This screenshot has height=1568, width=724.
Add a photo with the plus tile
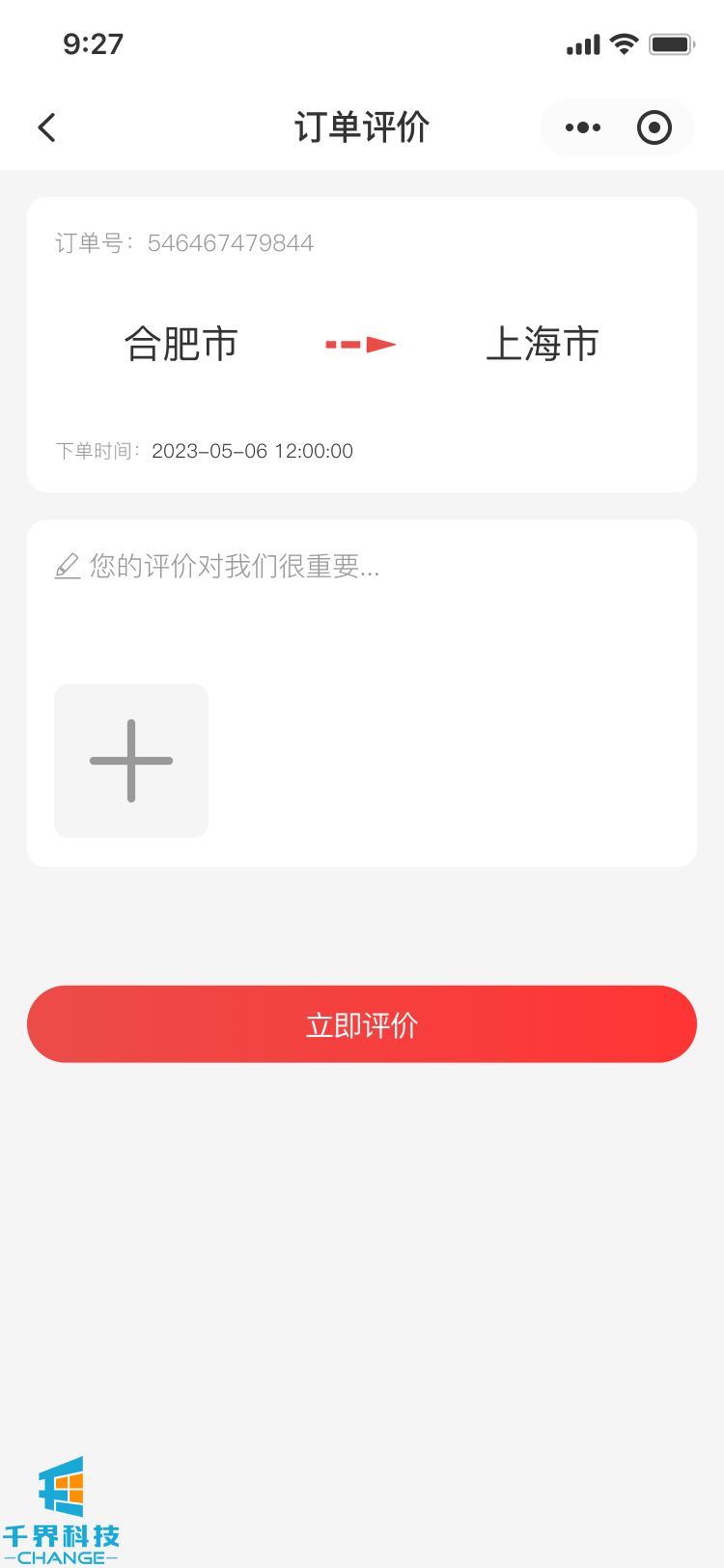click(131, 761)
